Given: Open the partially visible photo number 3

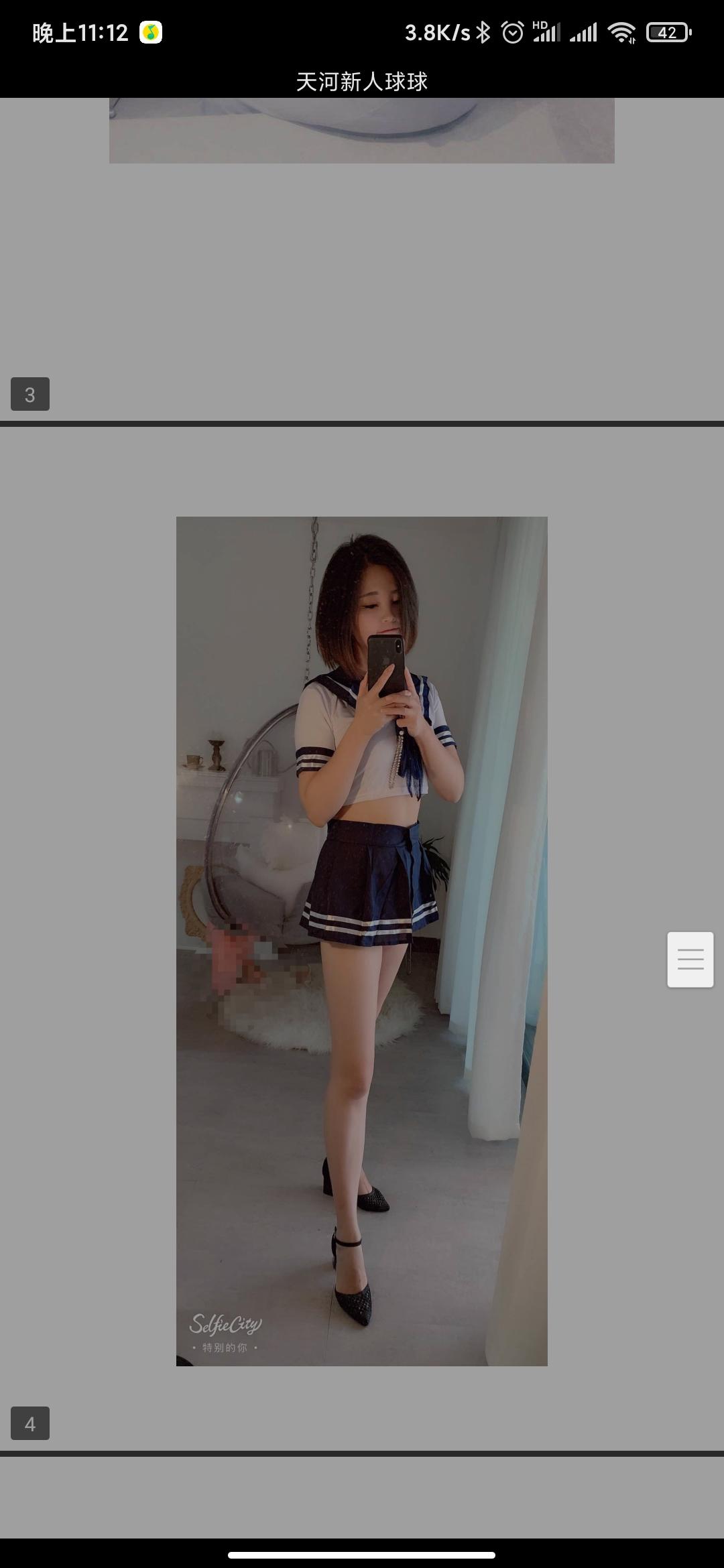Looking at the screenshot, I should pyautogui.click(x=361, y=131).
